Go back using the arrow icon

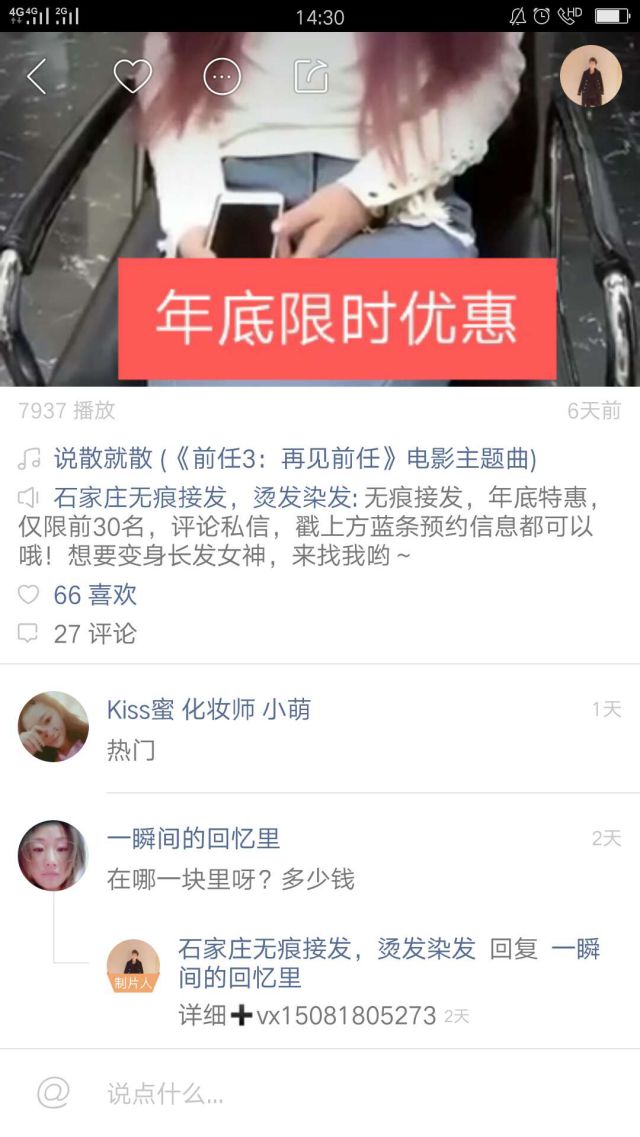pos(37,76)
